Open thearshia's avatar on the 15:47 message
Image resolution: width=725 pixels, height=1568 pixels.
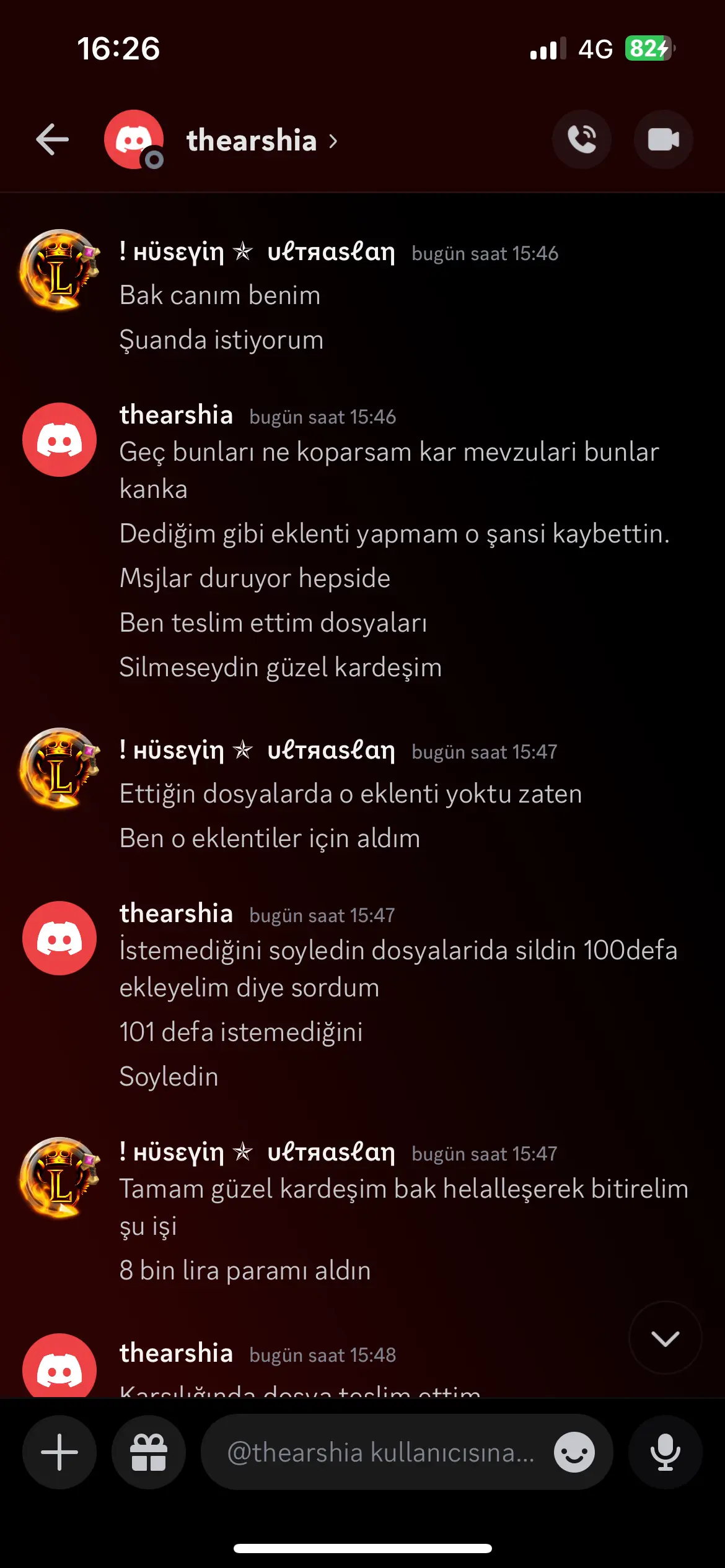59,938
